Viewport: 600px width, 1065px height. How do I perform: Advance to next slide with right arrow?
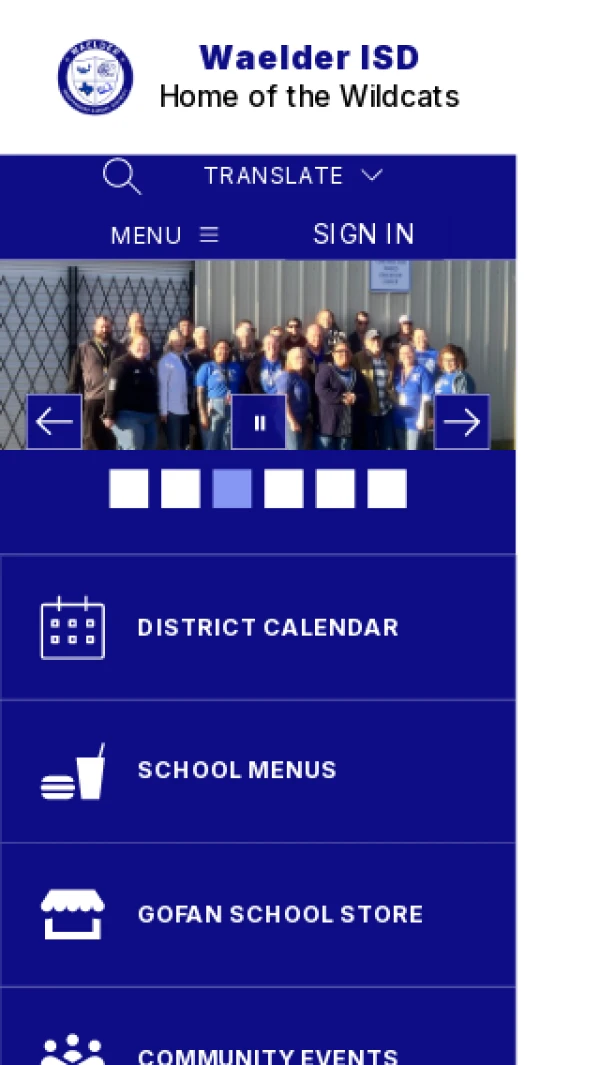(462, 422)
